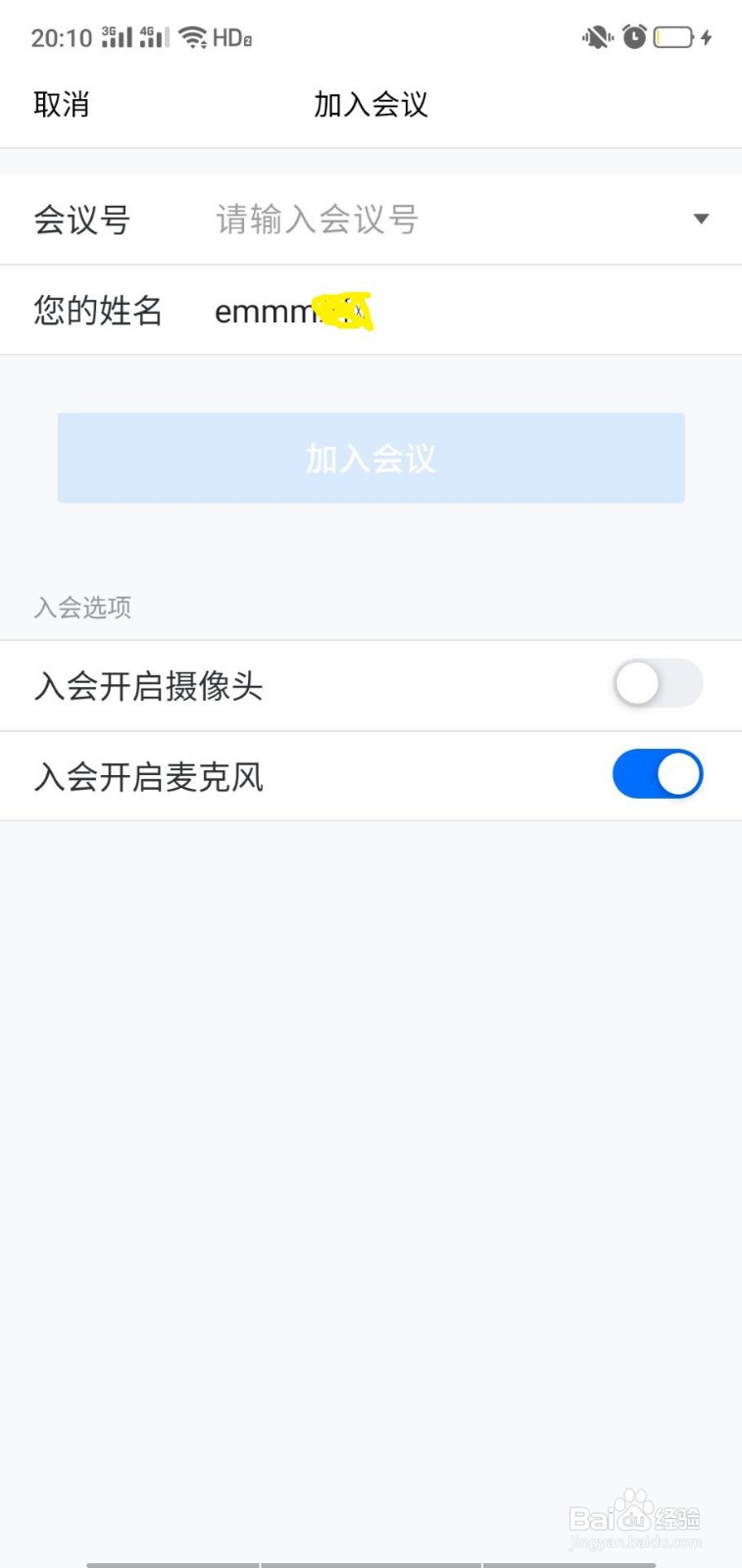Tap the charging lightning bolt icon
Image resolution: width=742 pixels, height=1568 pixels.
coord(707,37)
